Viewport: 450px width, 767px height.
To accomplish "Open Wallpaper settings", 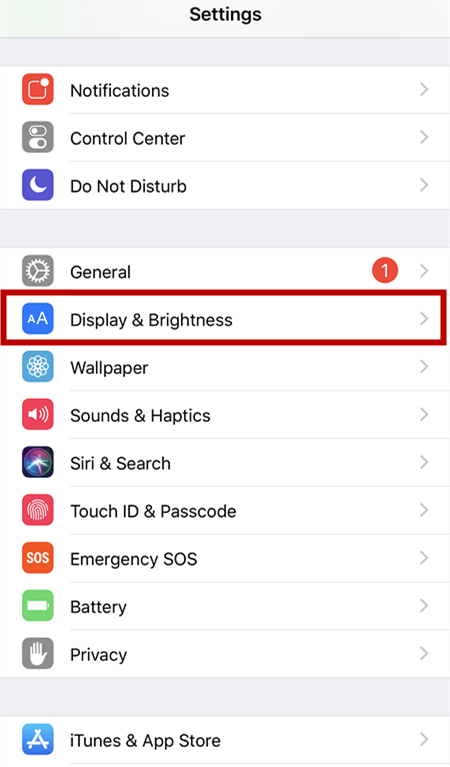I will tap(225, 367).
